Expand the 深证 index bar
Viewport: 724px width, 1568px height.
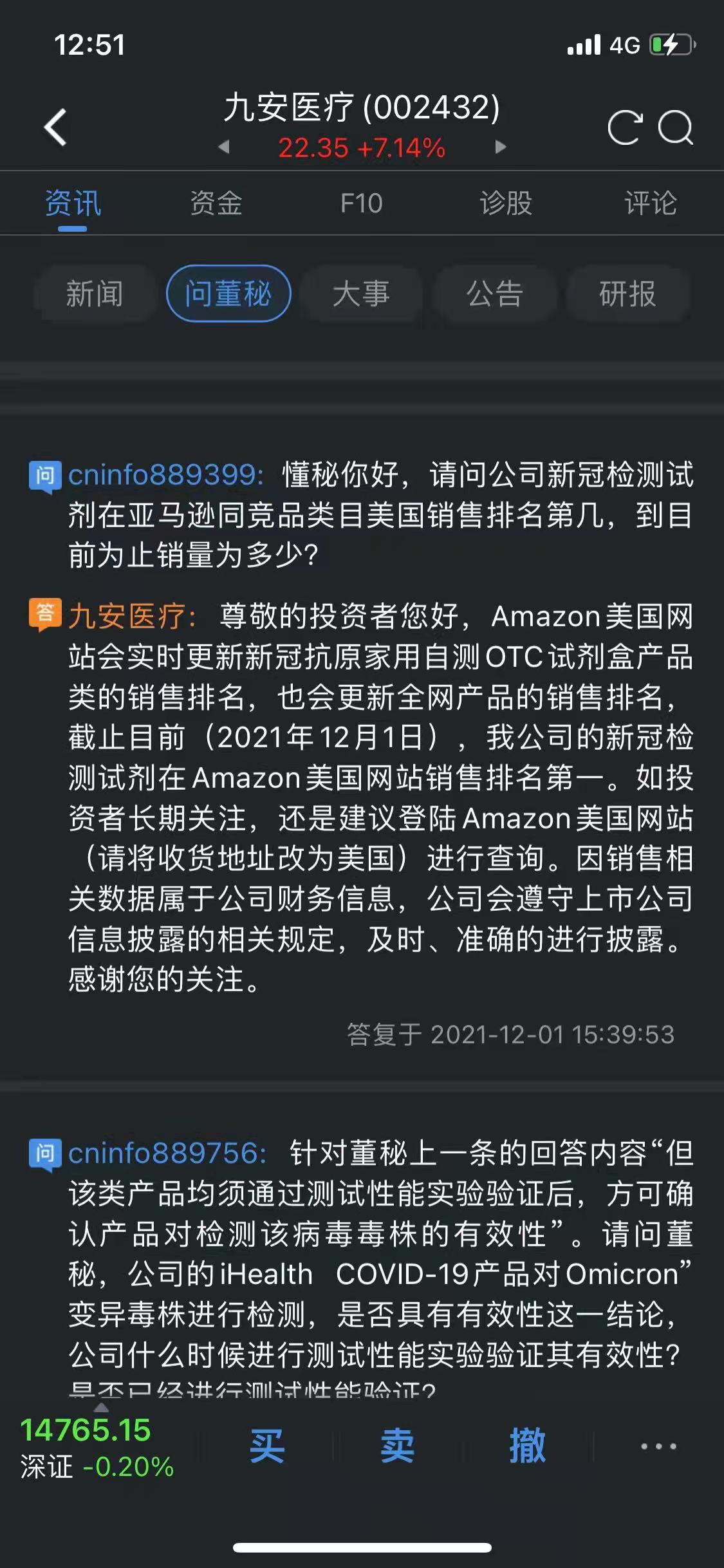coord(97,1447)
